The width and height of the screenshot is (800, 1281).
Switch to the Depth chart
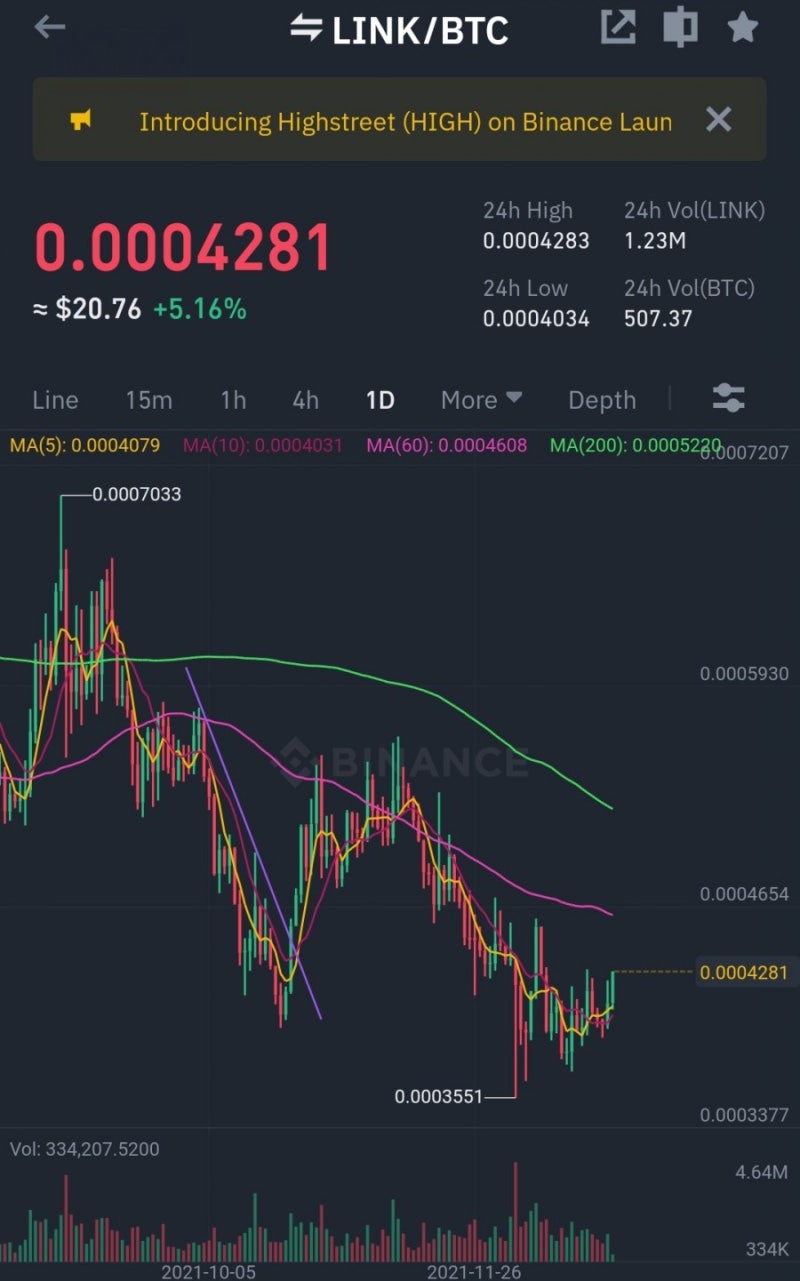click(602, 400)
